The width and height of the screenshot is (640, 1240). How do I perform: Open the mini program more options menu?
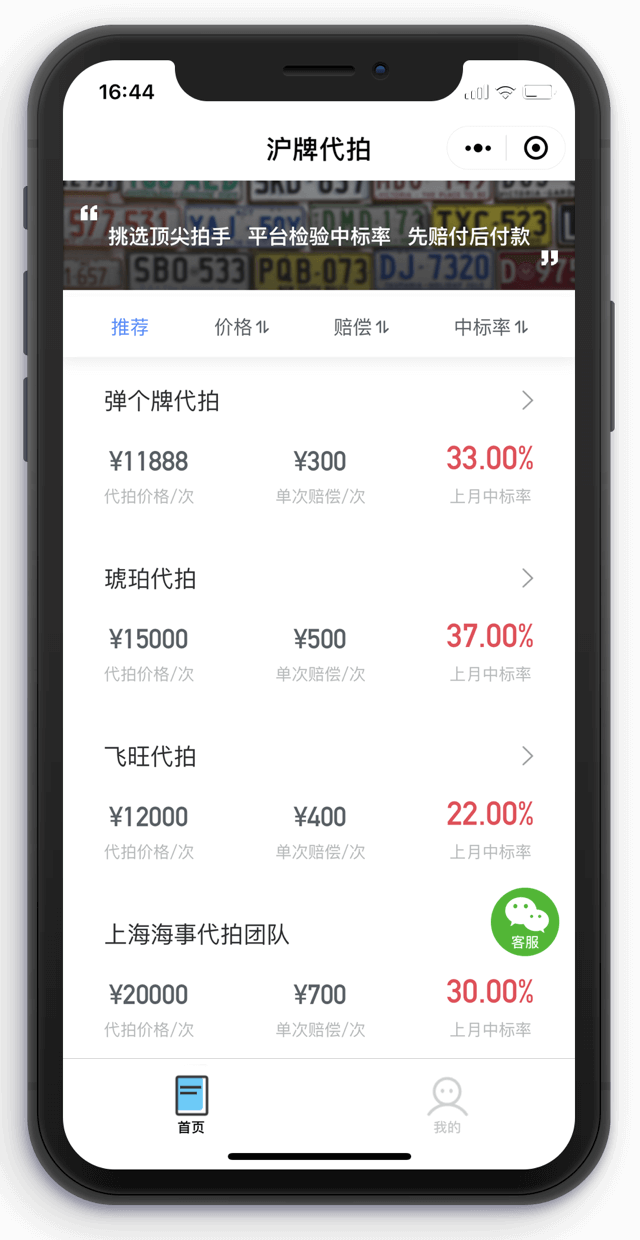point(478,149)
